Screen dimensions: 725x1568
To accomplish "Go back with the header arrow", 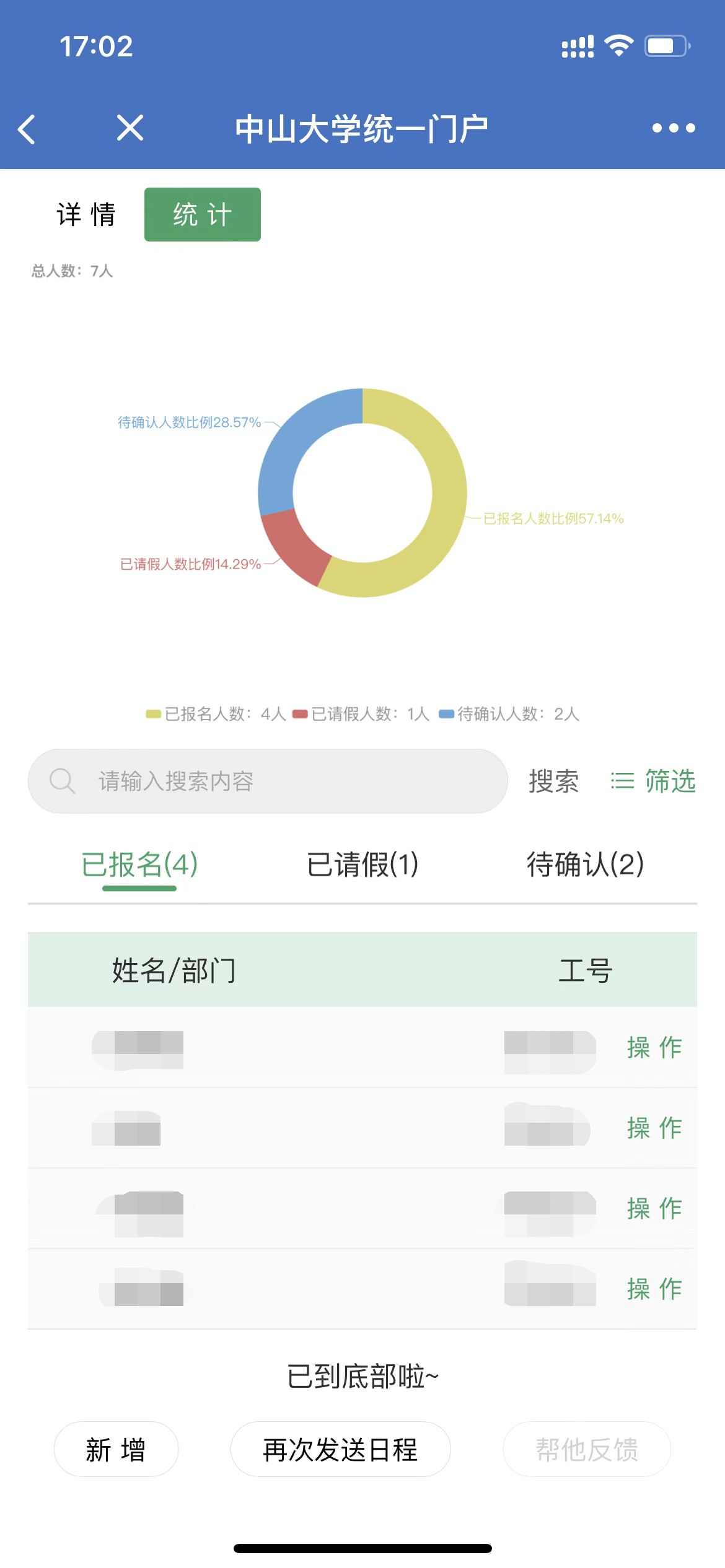I will coord(27,129).
